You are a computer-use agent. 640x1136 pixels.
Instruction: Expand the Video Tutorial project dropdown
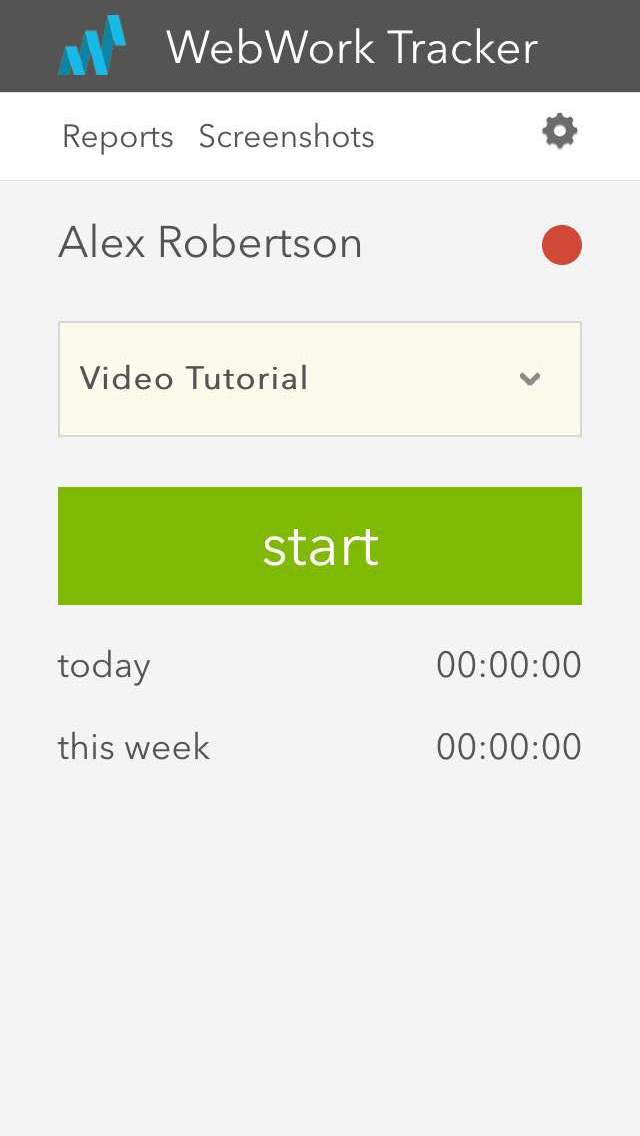click(x=320, y=379)
